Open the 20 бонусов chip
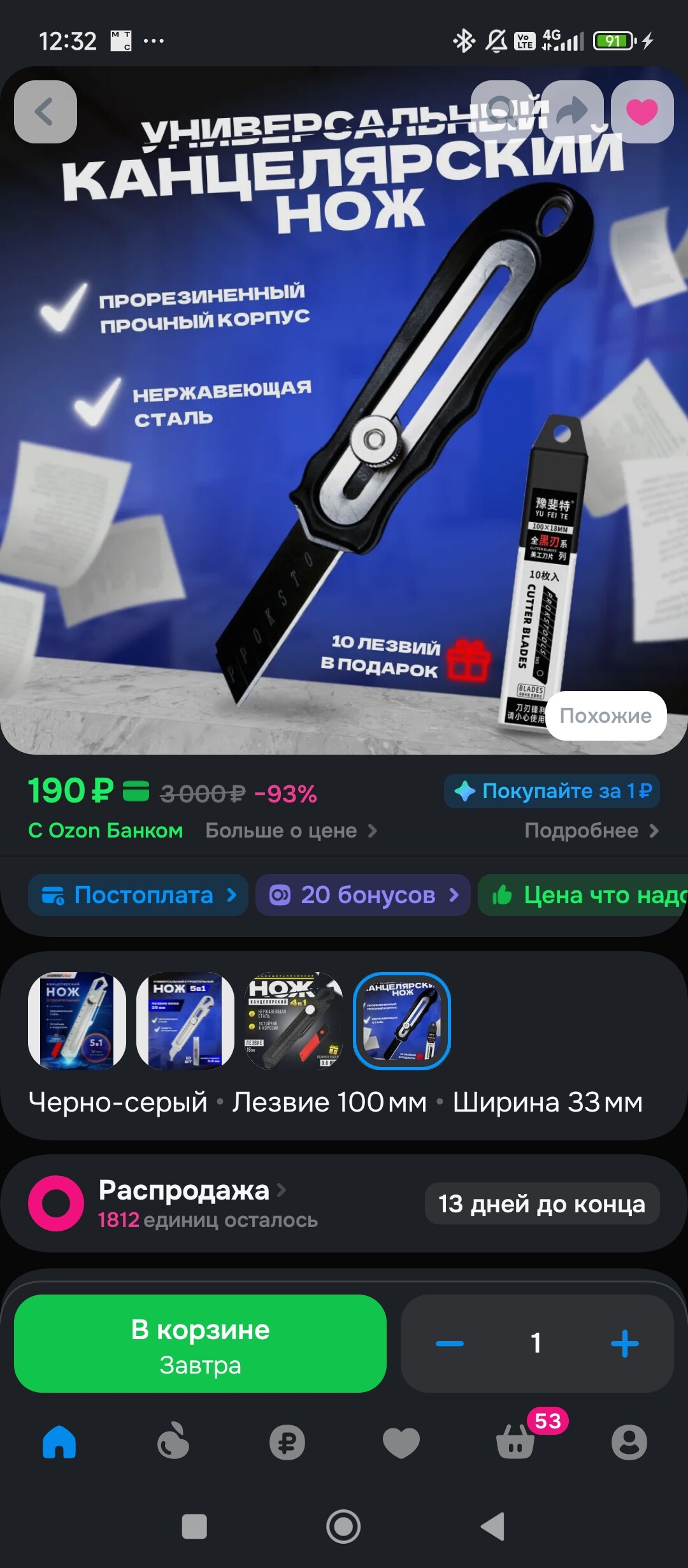 click(363, 895)
